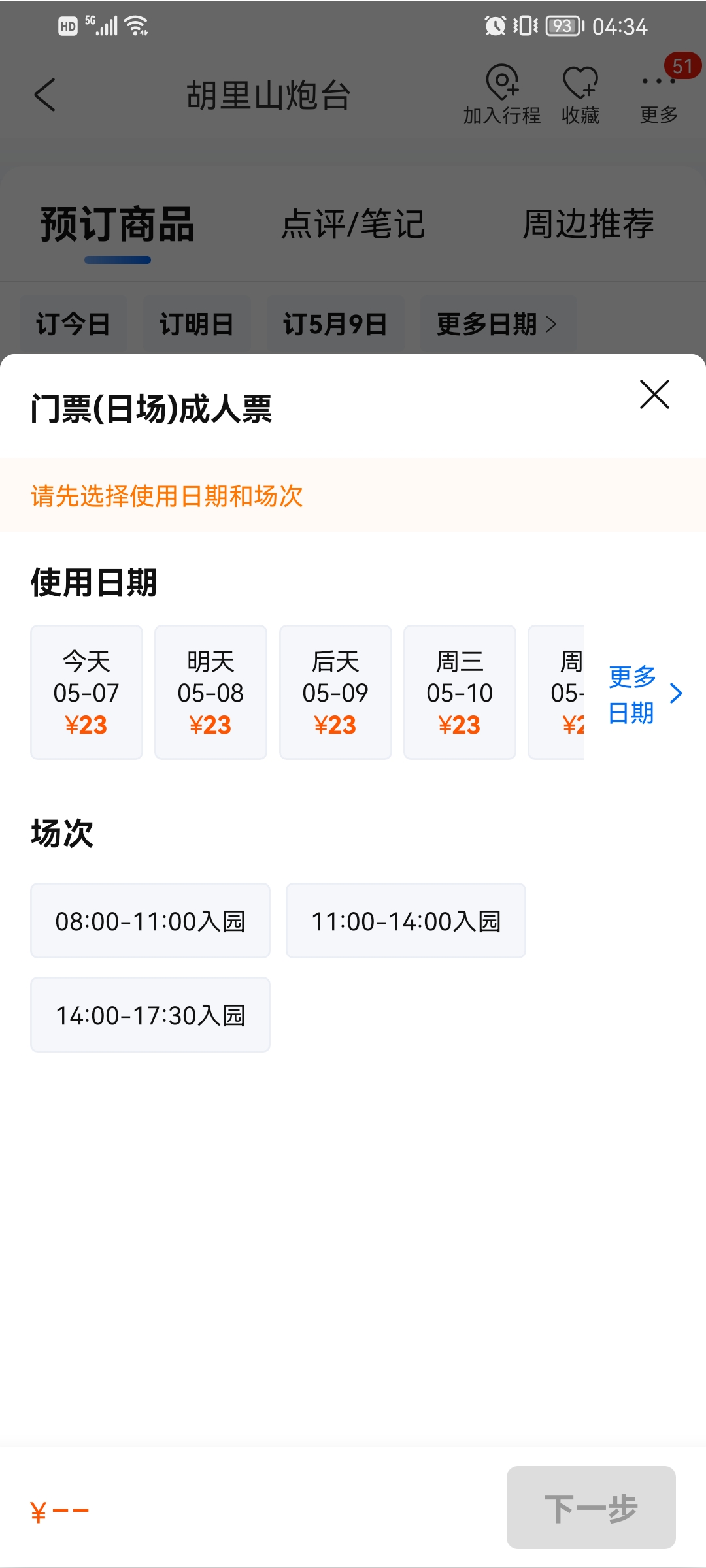Select the 08:00-11:00 entry session
This screenshot has width=706, height=1568.
[150, 921]
